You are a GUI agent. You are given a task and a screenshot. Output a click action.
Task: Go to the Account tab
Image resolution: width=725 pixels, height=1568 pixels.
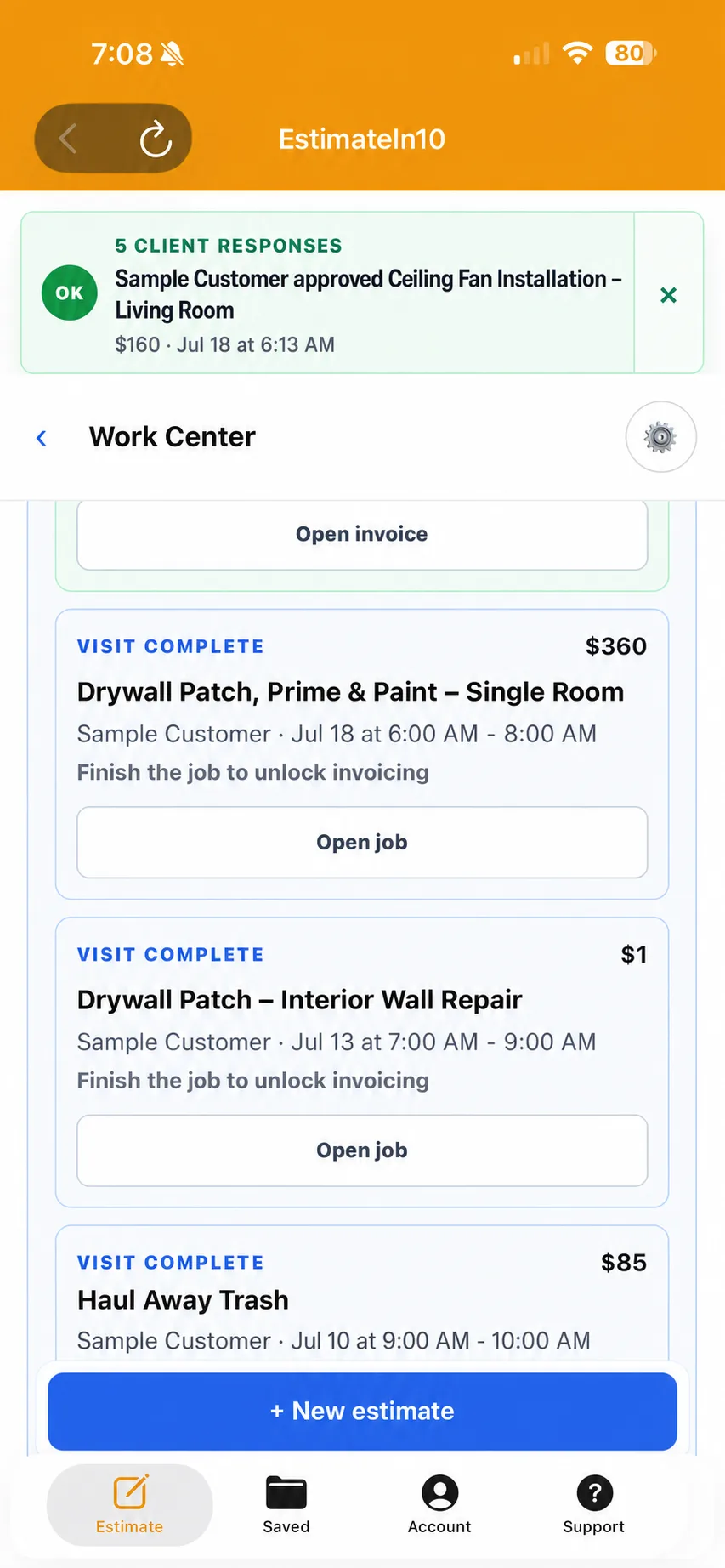tap(439, 1505)
